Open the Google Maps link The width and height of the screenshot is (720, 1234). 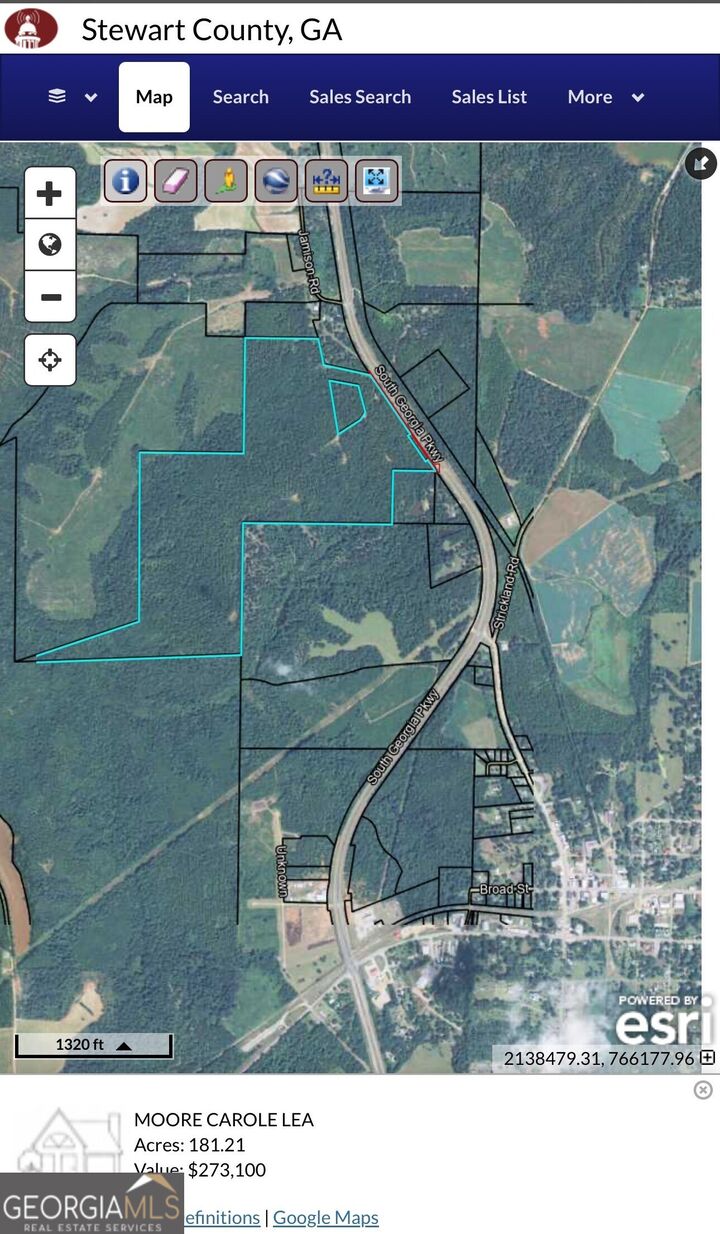click(x=325, y=1217)
